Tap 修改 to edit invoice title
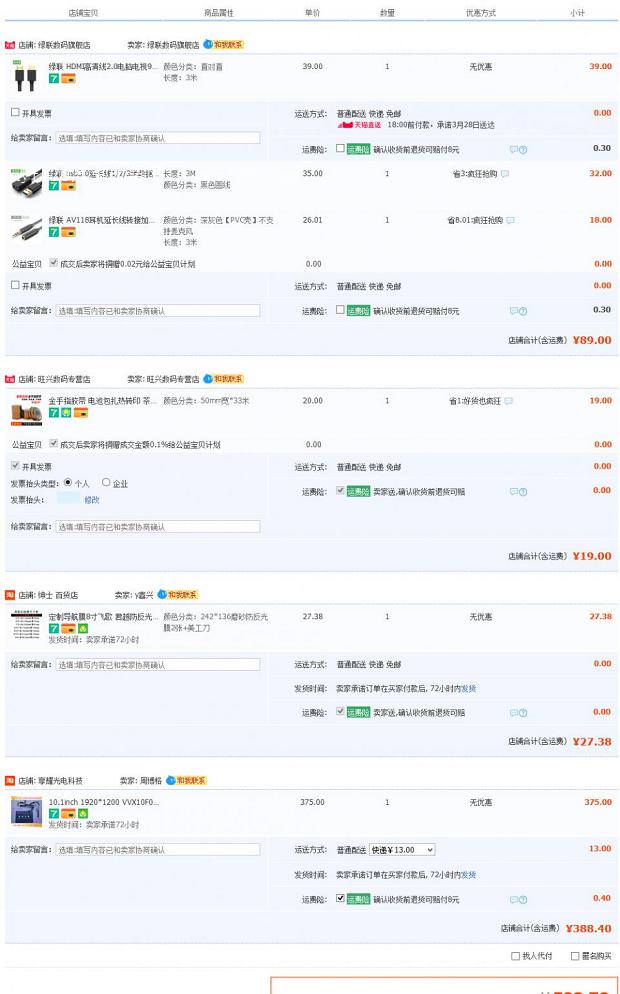 pos(92,500)
